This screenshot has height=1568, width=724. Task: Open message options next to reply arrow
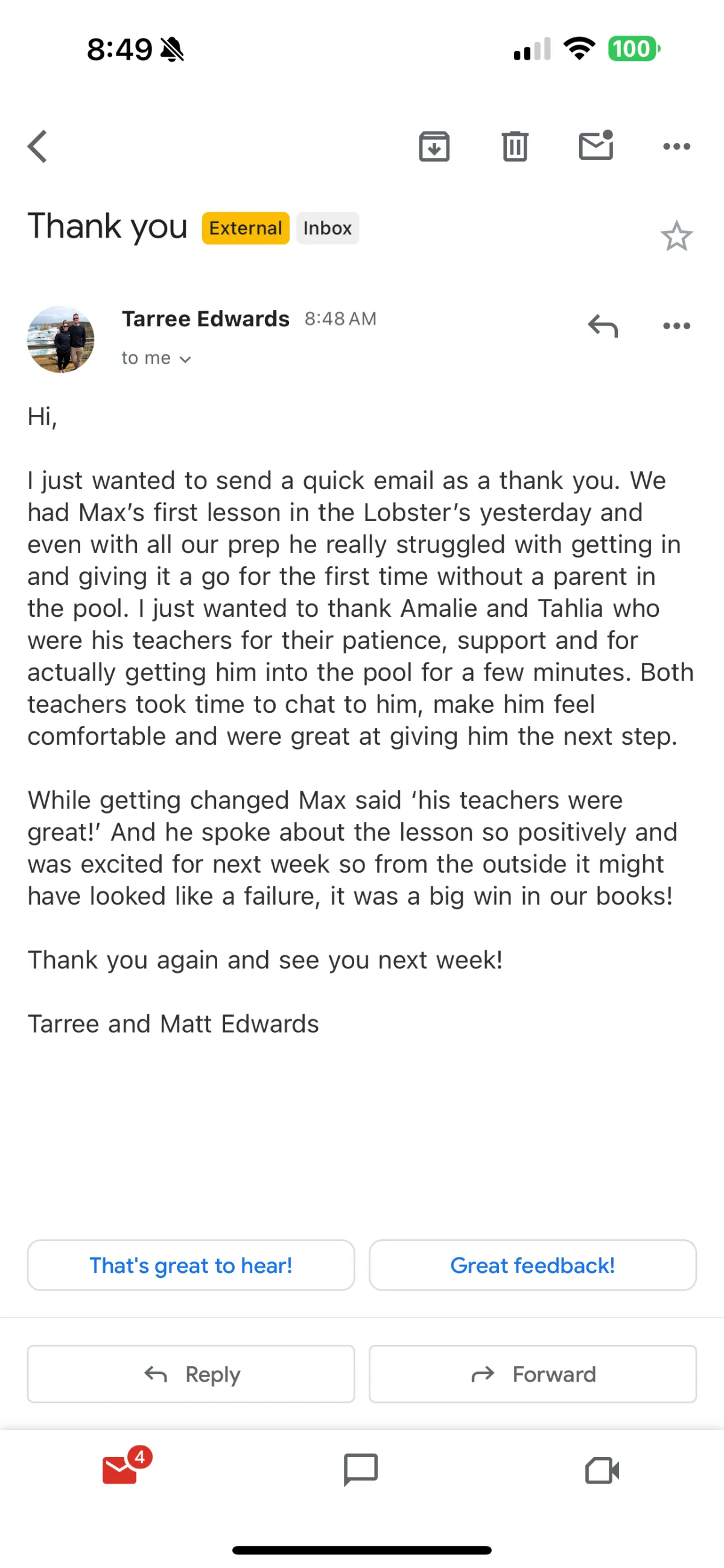point(676,326)
